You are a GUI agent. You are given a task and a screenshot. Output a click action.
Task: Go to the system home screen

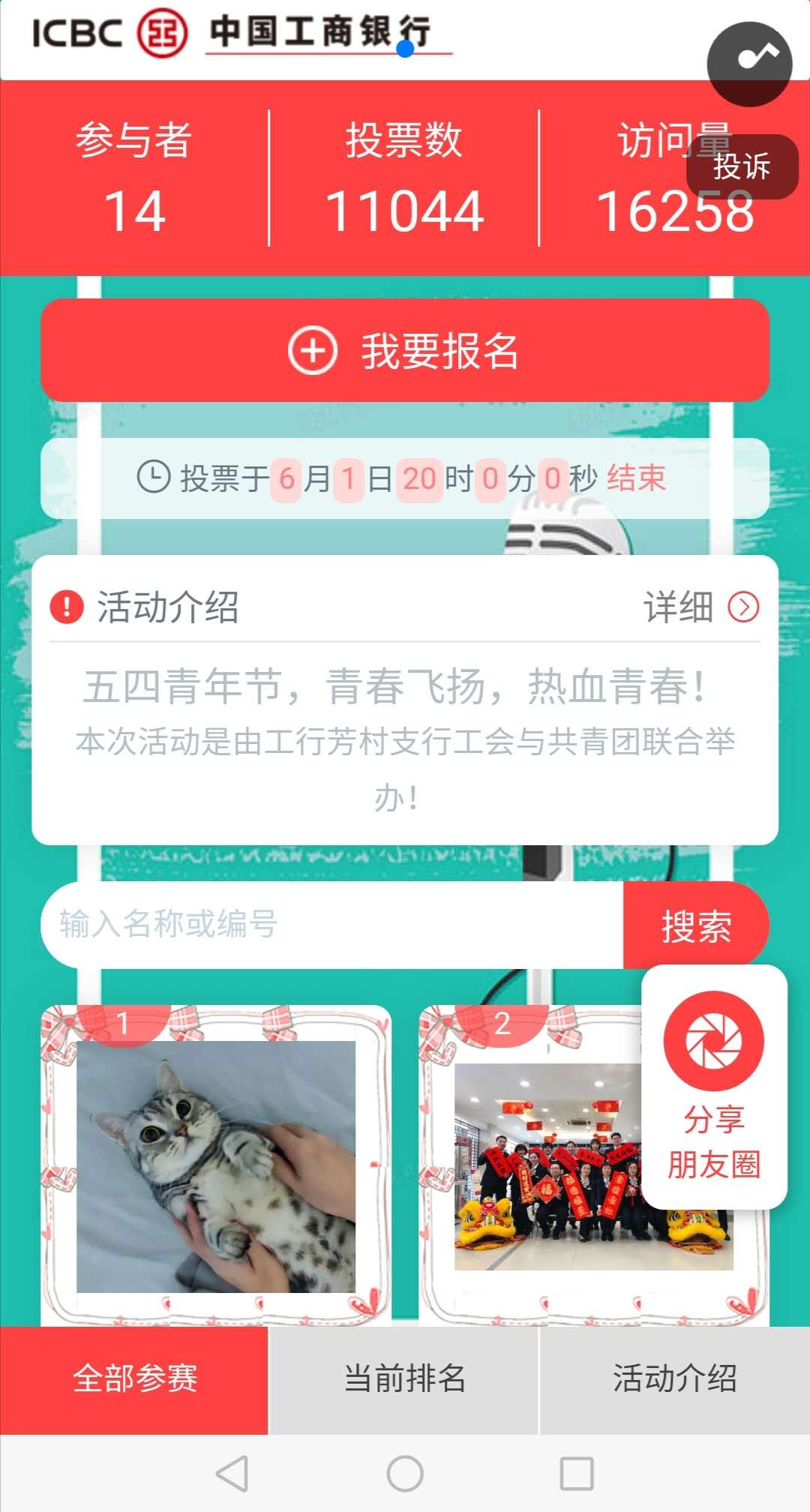click(x=405, y=1473)
